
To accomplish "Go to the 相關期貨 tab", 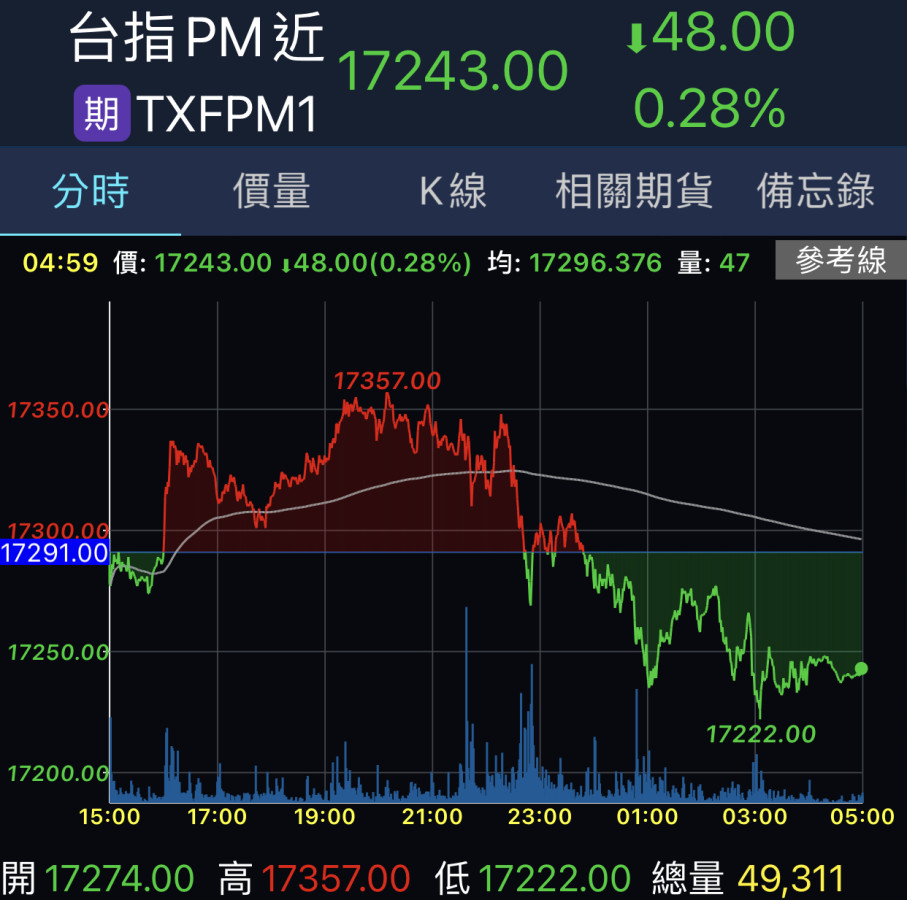I will click(x=634, y=190).
